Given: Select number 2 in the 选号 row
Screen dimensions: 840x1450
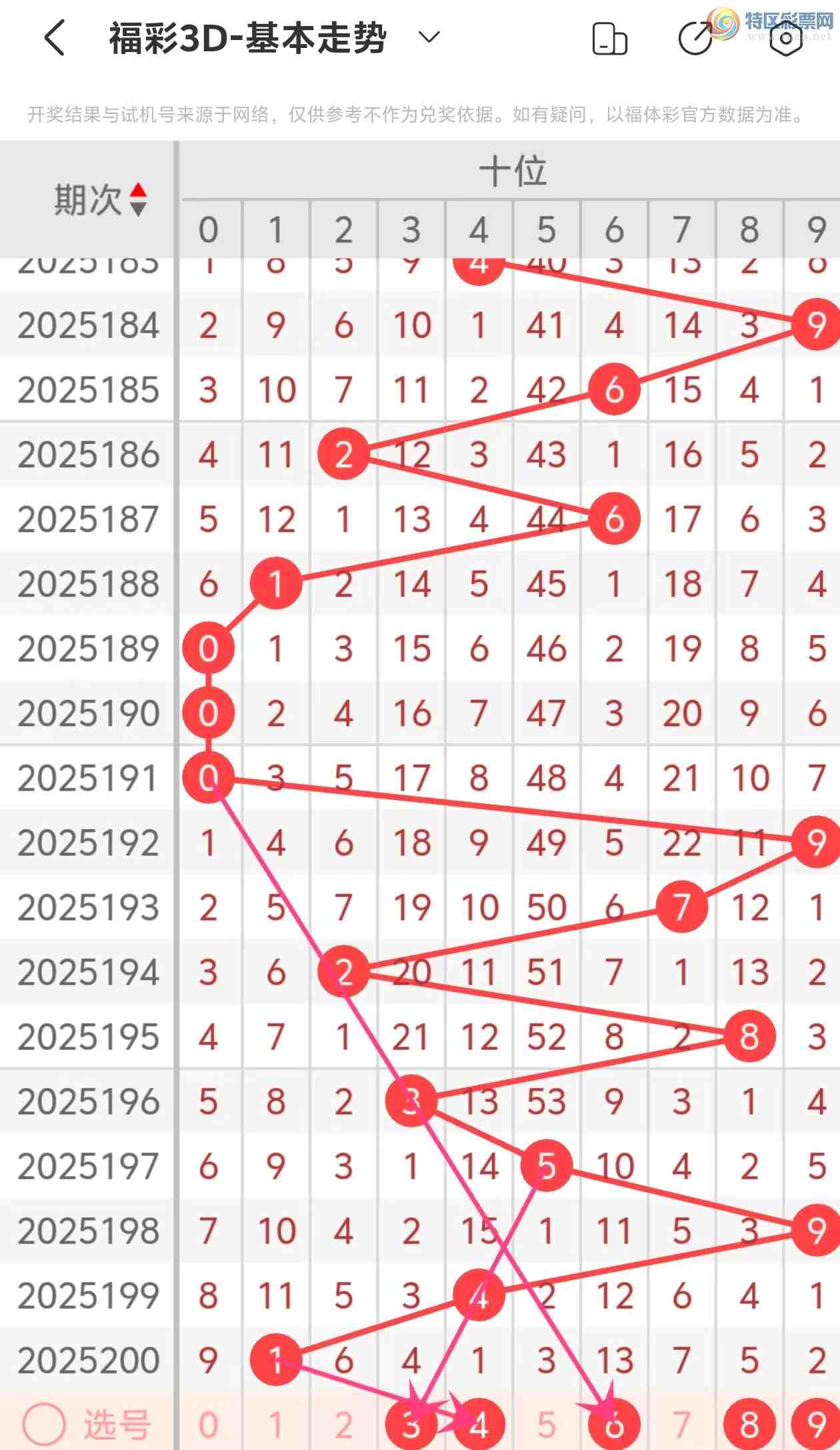Looking at the screenshot, I should click(x=343, y=1425).
